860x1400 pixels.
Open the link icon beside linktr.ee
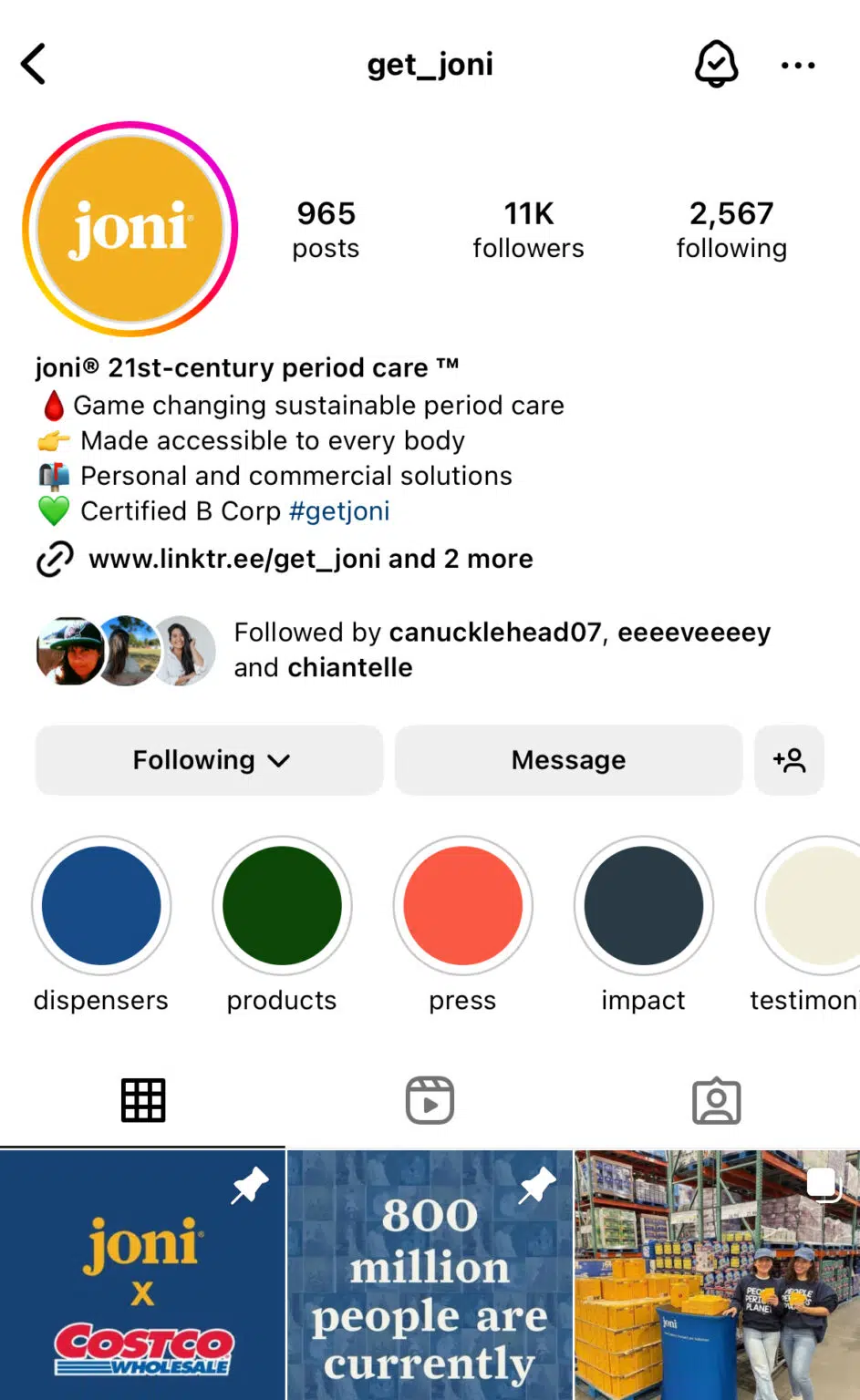[55, 559]
